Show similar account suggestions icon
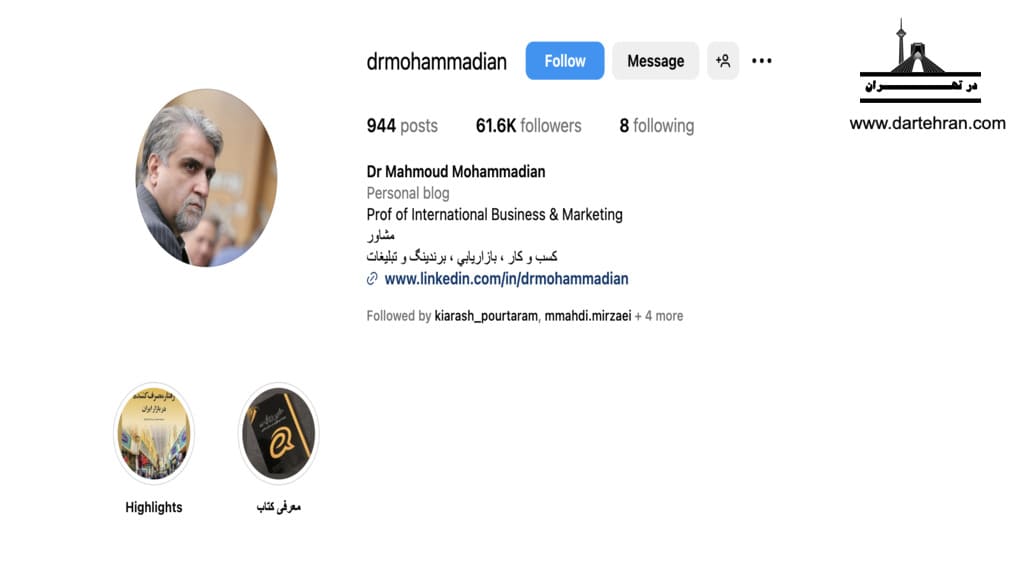Viewport: 1024px width, 577px height. click(722, 61)
